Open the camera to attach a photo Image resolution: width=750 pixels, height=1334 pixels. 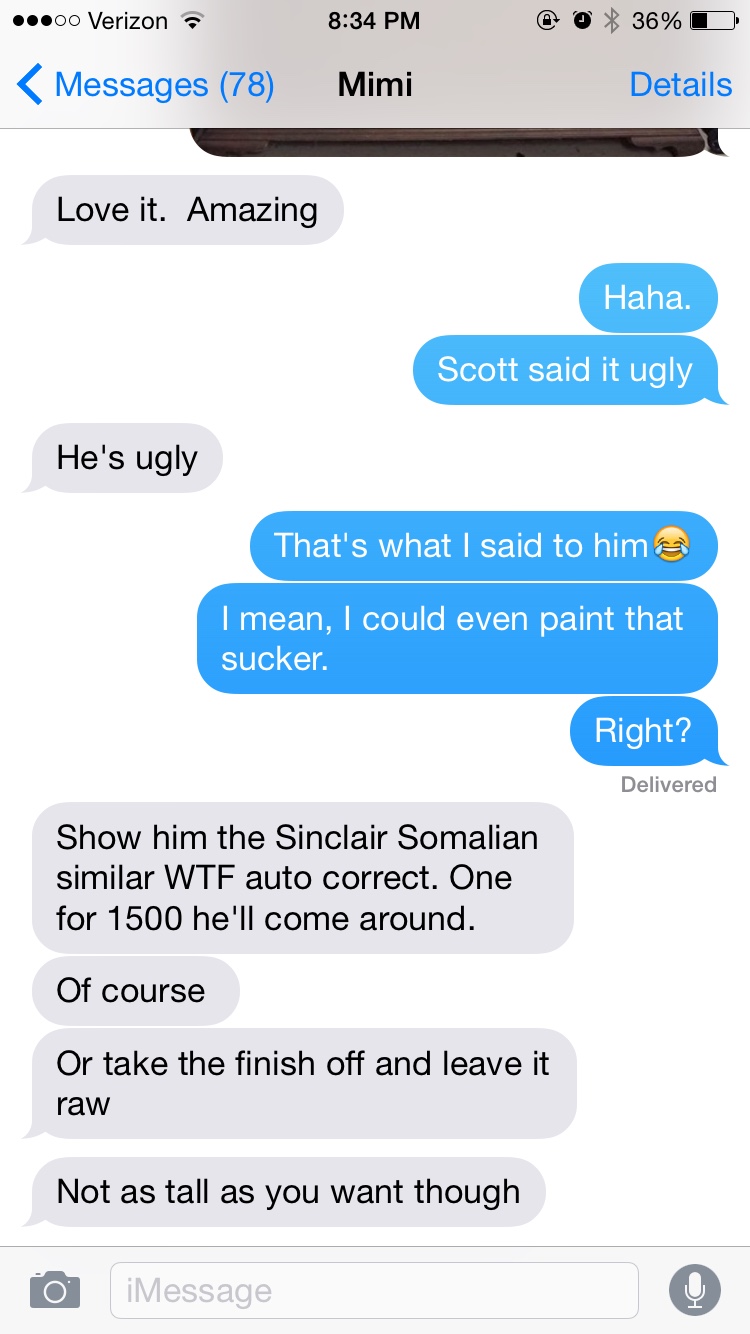(54, 1290)
